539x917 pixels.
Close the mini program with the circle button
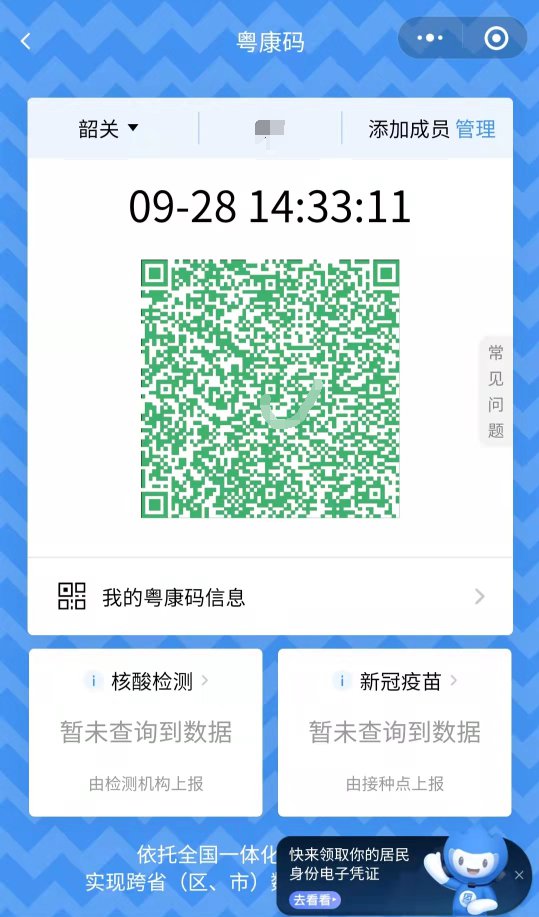[x=496, y=39]
